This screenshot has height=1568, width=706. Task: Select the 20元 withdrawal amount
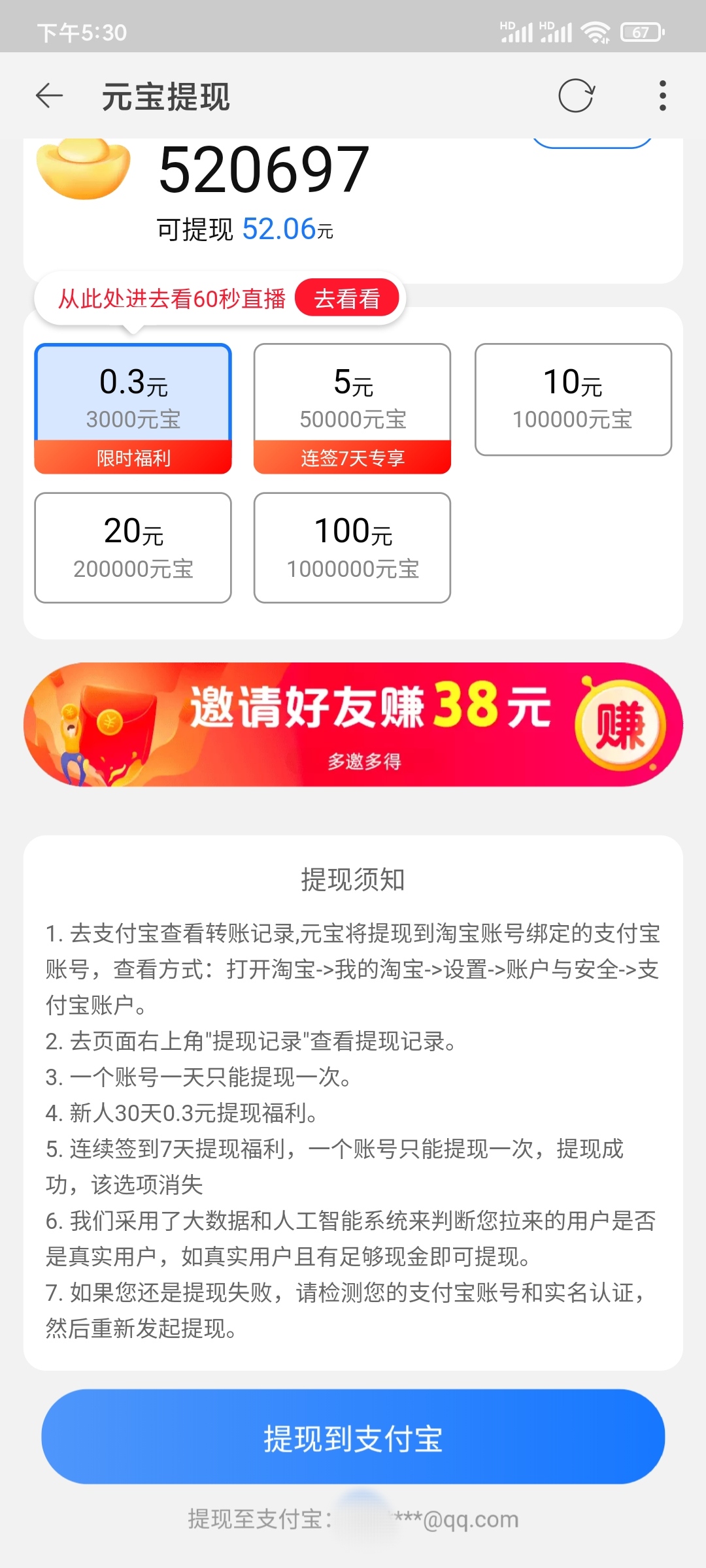[x=133, y=547]
